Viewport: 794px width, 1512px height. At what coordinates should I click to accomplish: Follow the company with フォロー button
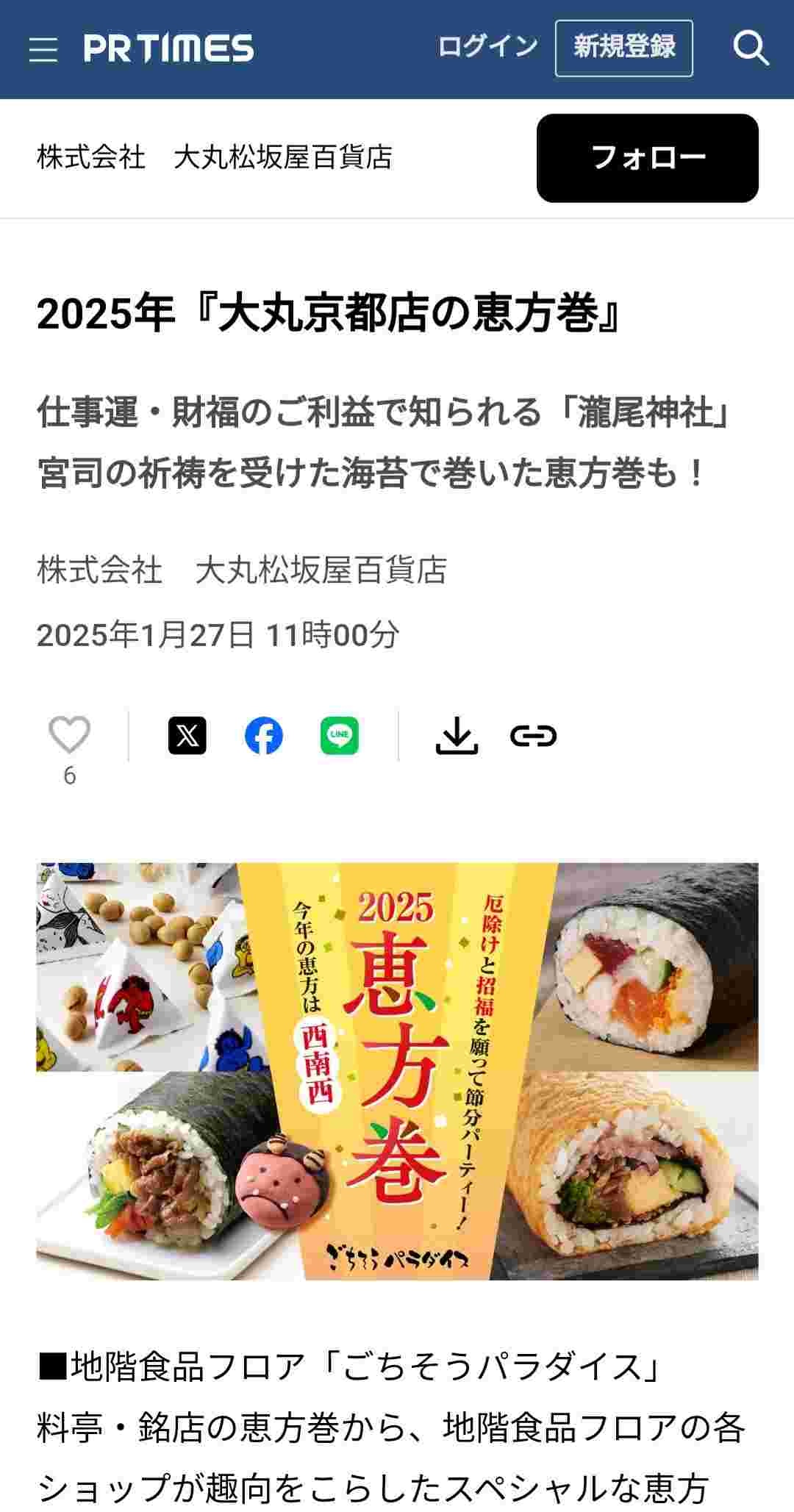point(647,158)
